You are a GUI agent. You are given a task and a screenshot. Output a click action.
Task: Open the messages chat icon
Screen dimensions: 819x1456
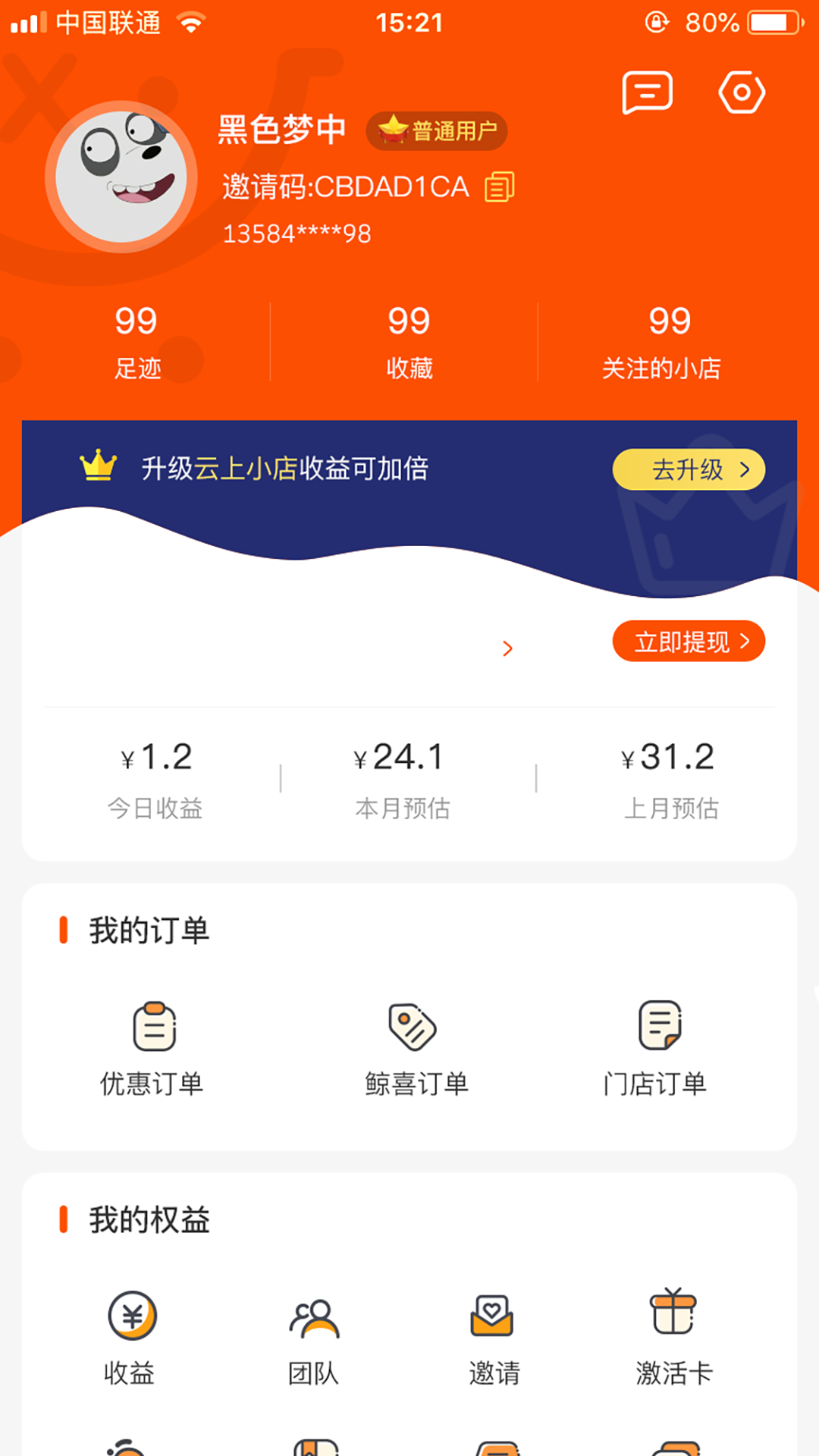[x=648, y=93]
